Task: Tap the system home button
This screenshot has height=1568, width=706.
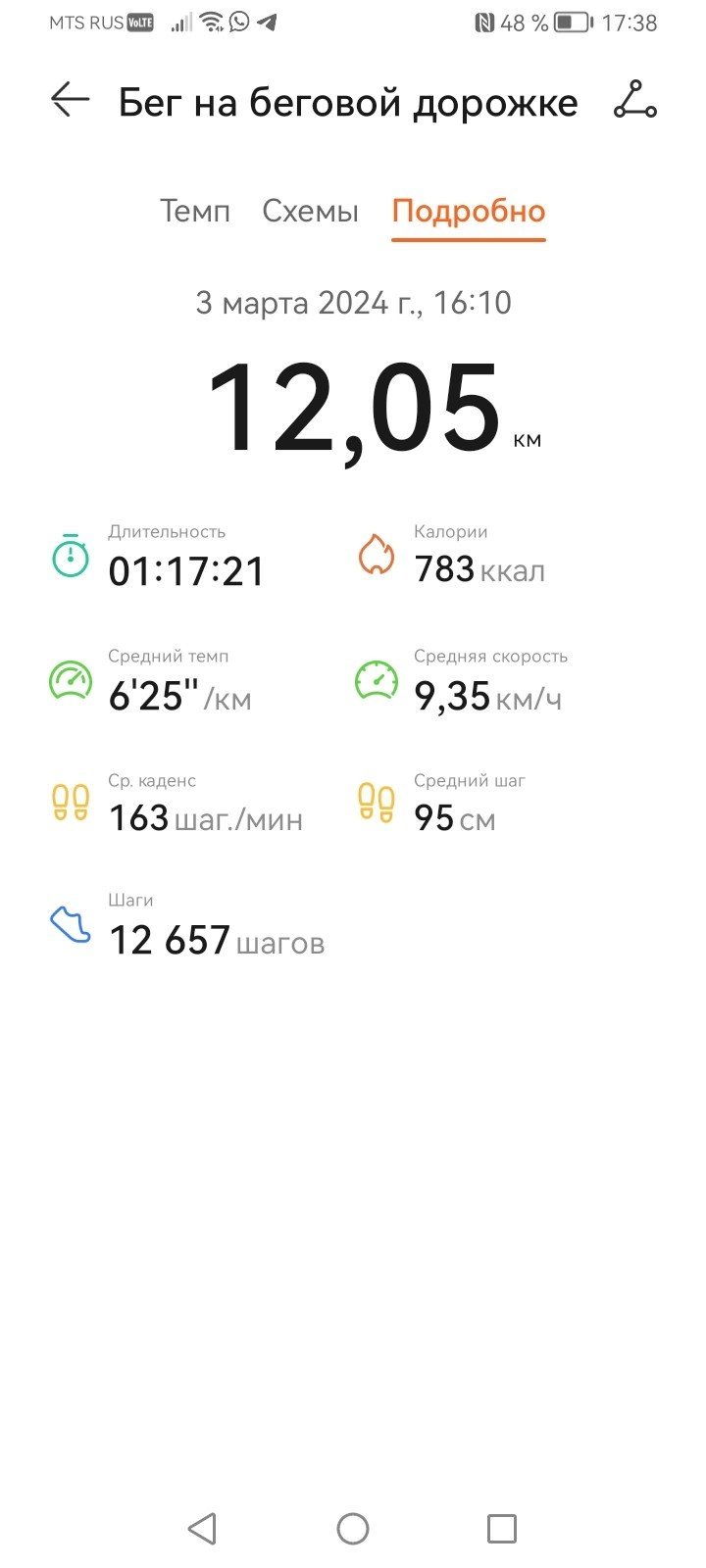Action: click(x=353, y=1528)
